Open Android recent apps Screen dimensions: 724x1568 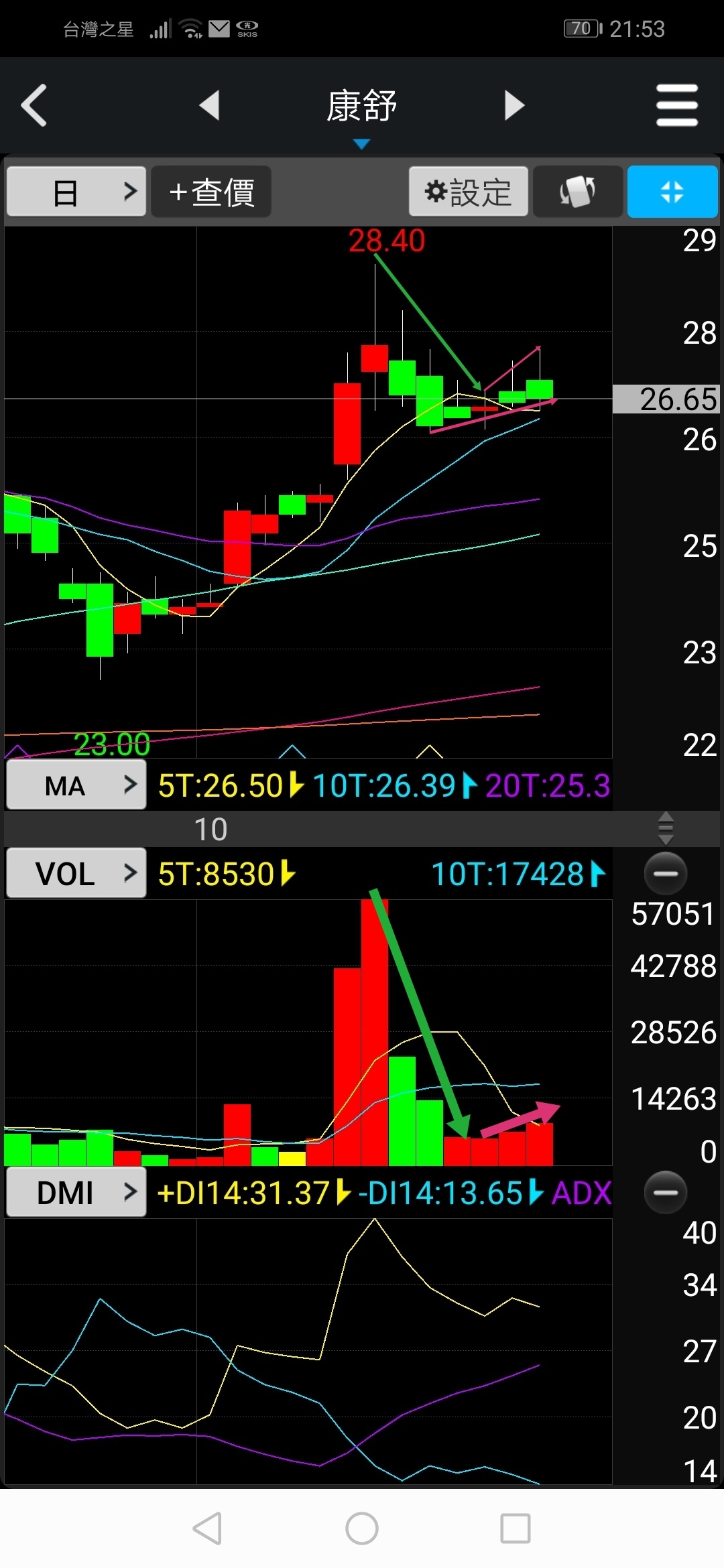pos(516,1529)
